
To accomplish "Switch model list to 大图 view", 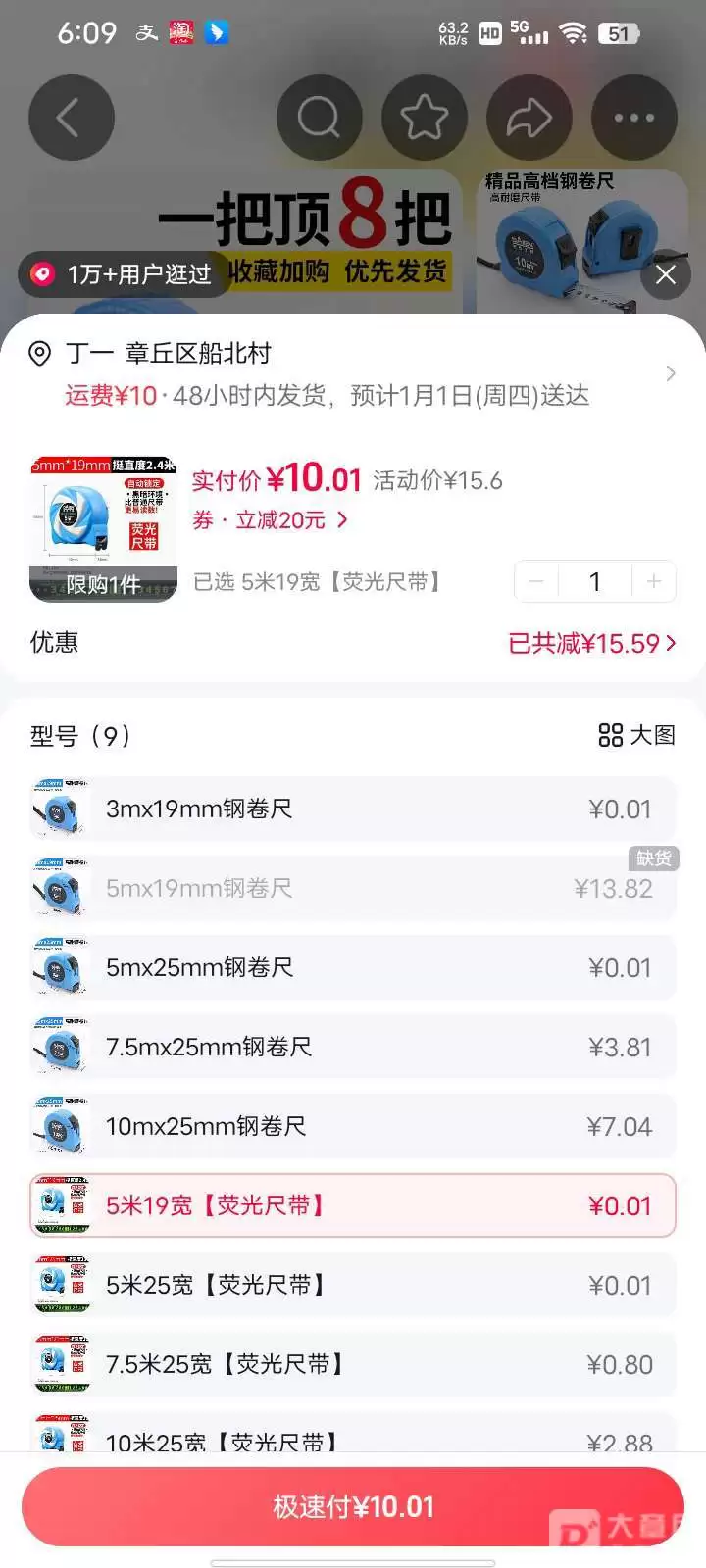I will (637, 735).
